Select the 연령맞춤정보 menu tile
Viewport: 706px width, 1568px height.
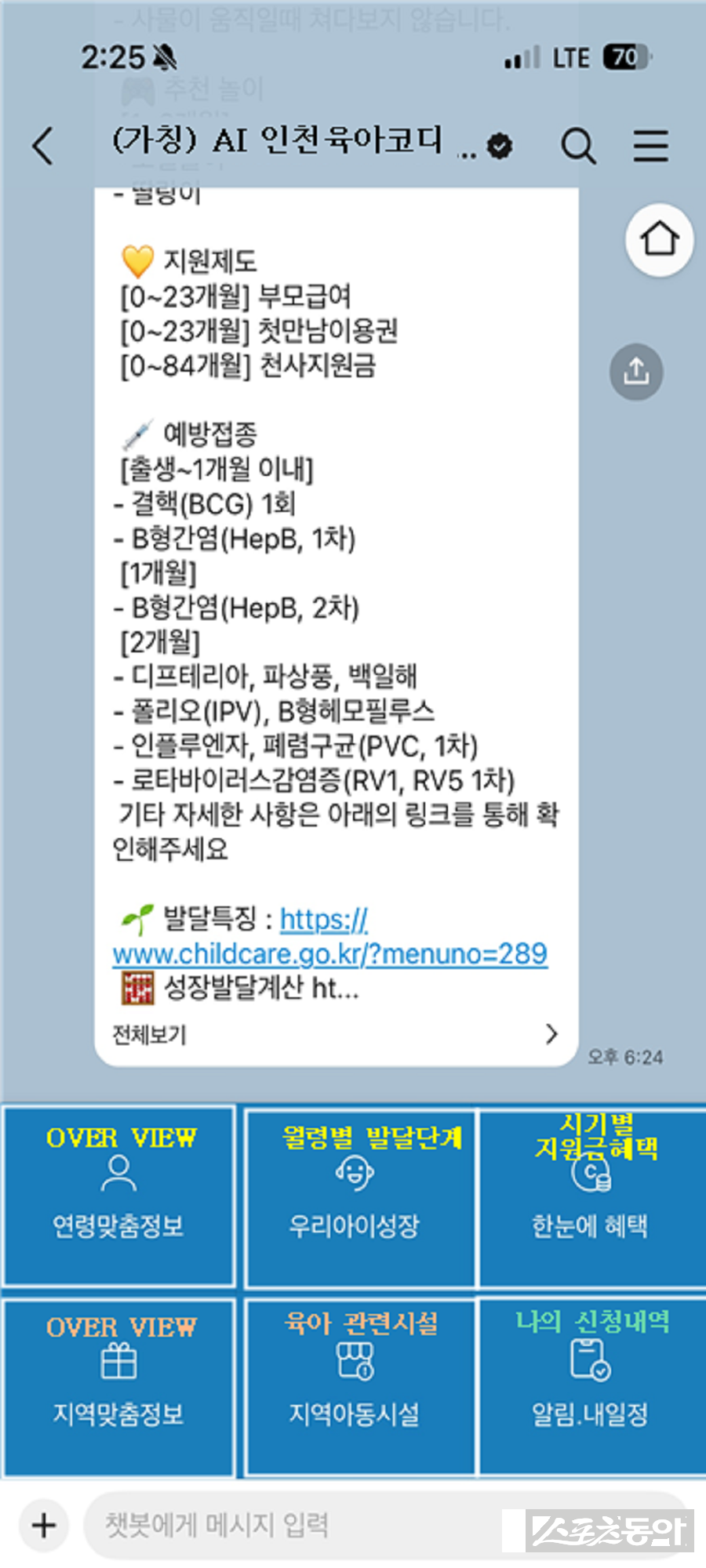[x=119, y=1196]
